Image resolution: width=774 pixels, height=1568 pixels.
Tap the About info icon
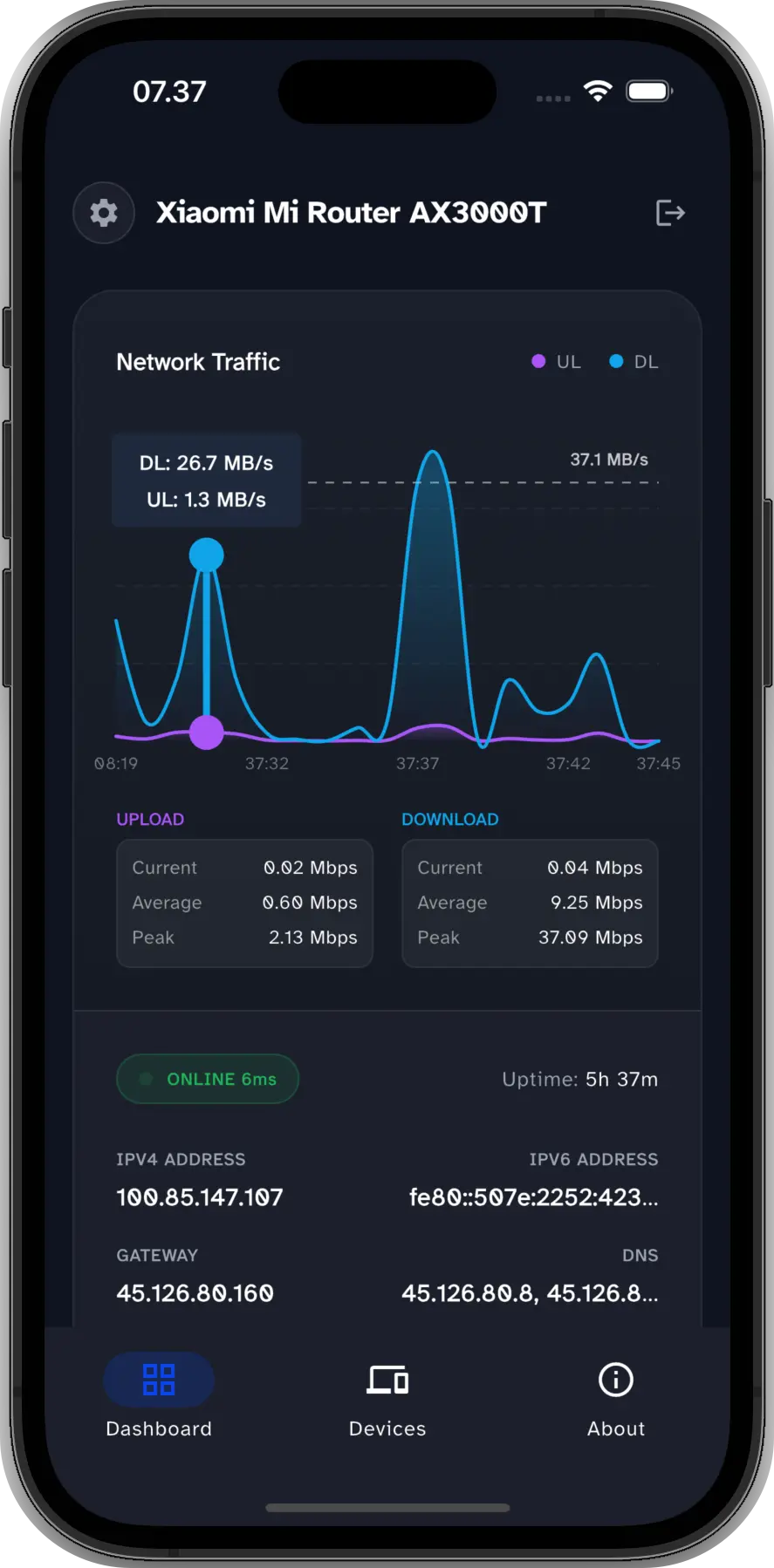click(x=615, y=1380)
